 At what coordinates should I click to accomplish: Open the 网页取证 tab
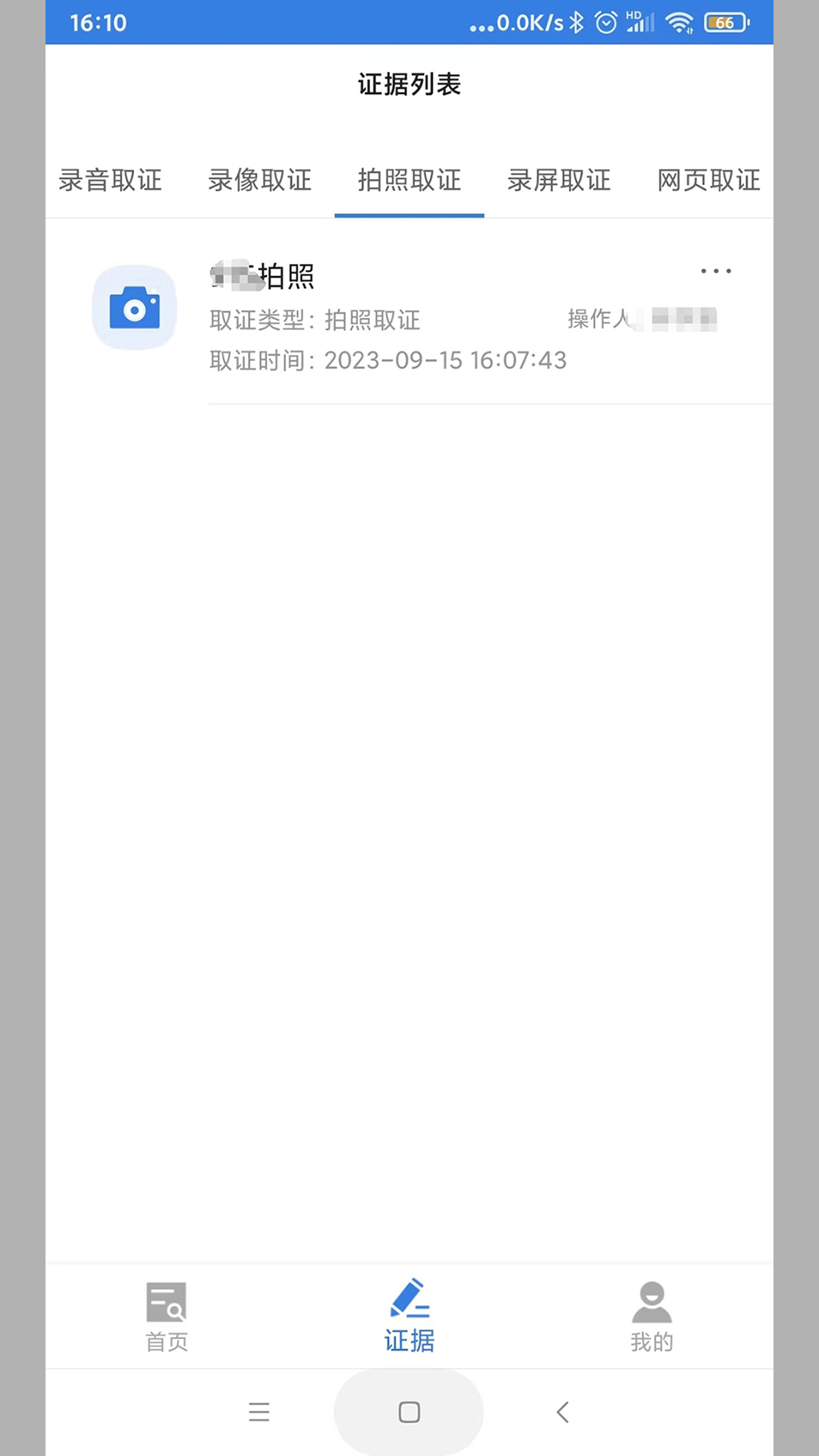(707, 181)
